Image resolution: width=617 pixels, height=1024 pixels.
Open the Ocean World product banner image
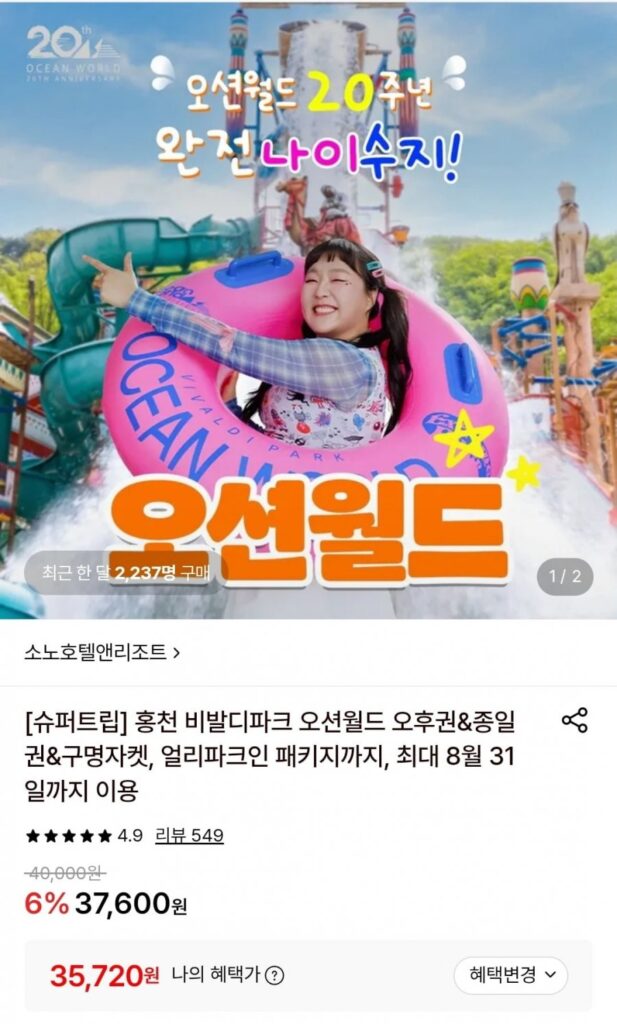(x=308, y=310)
